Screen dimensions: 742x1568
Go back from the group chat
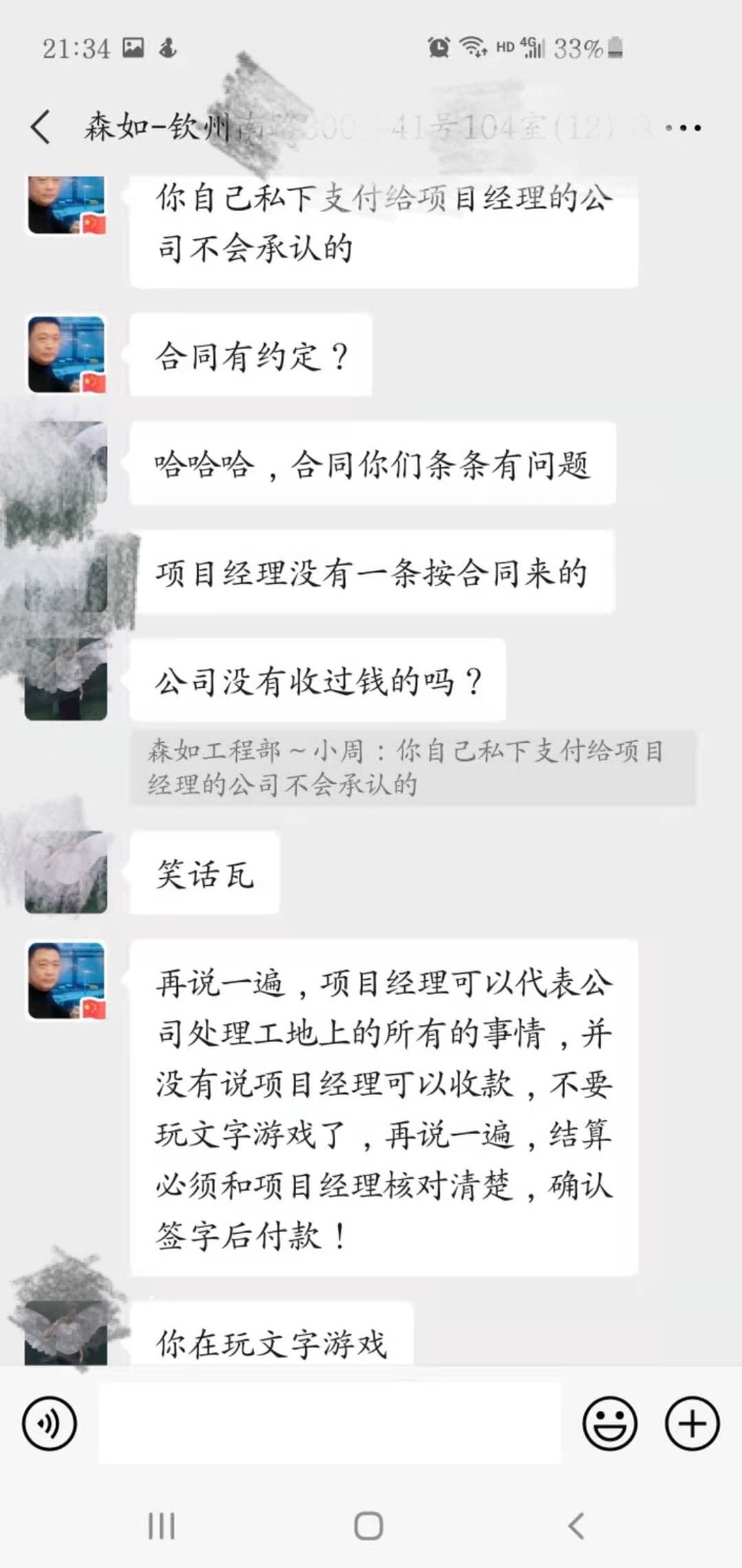[41, 127]
